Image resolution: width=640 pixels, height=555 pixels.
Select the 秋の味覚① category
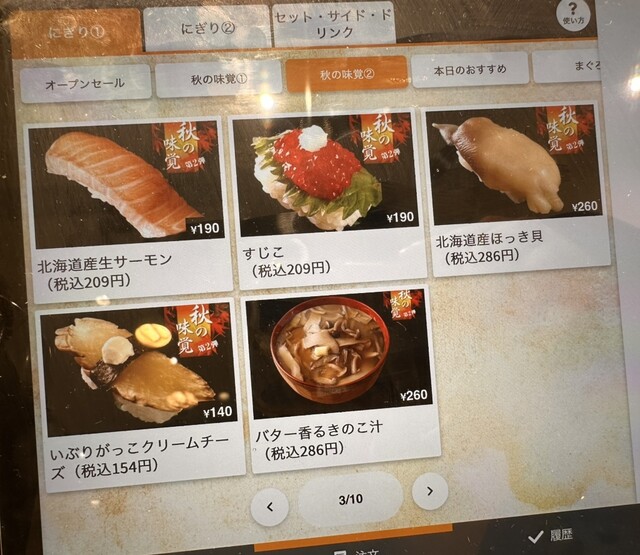point(217,78)
